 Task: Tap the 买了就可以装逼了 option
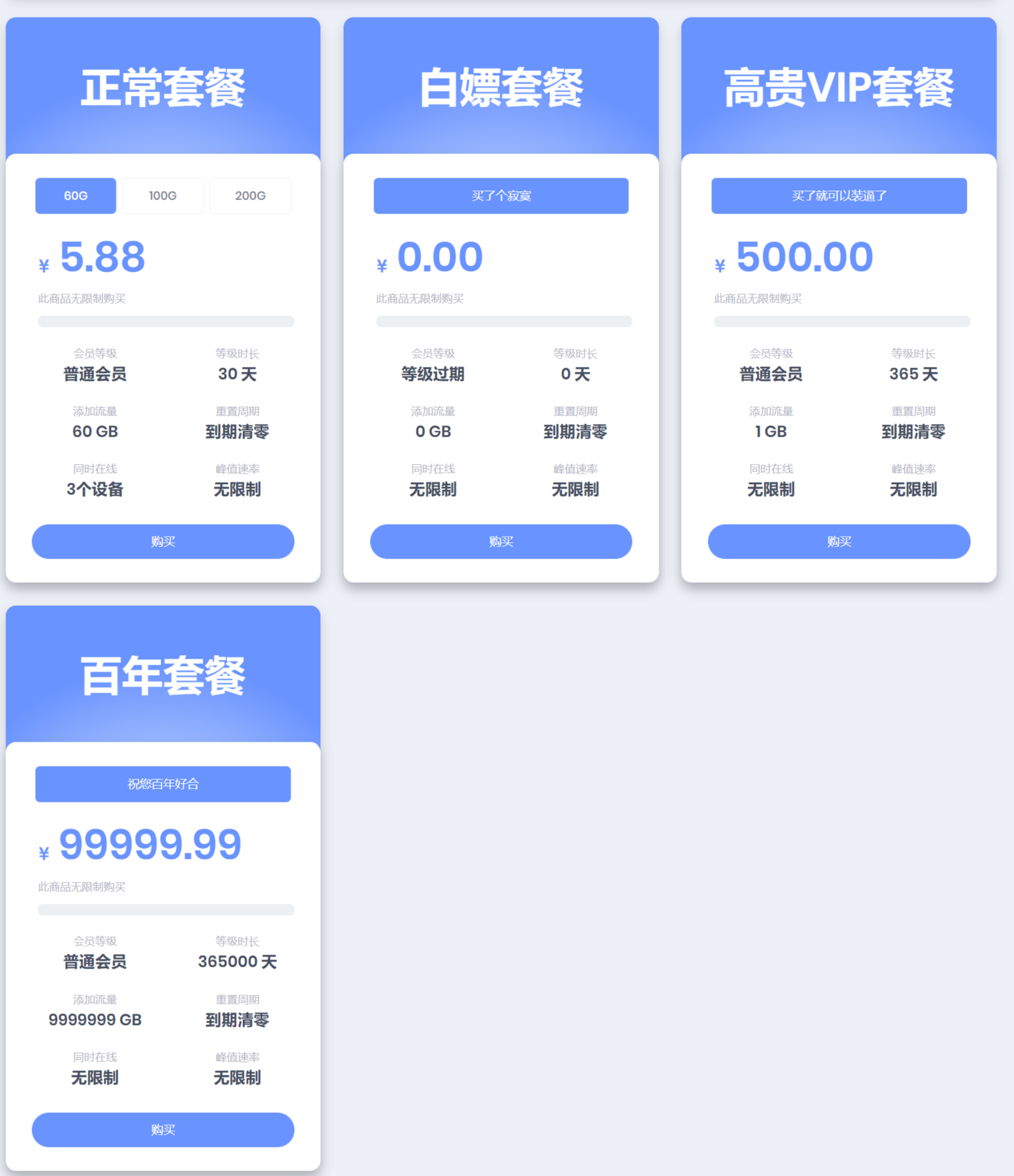839,196
